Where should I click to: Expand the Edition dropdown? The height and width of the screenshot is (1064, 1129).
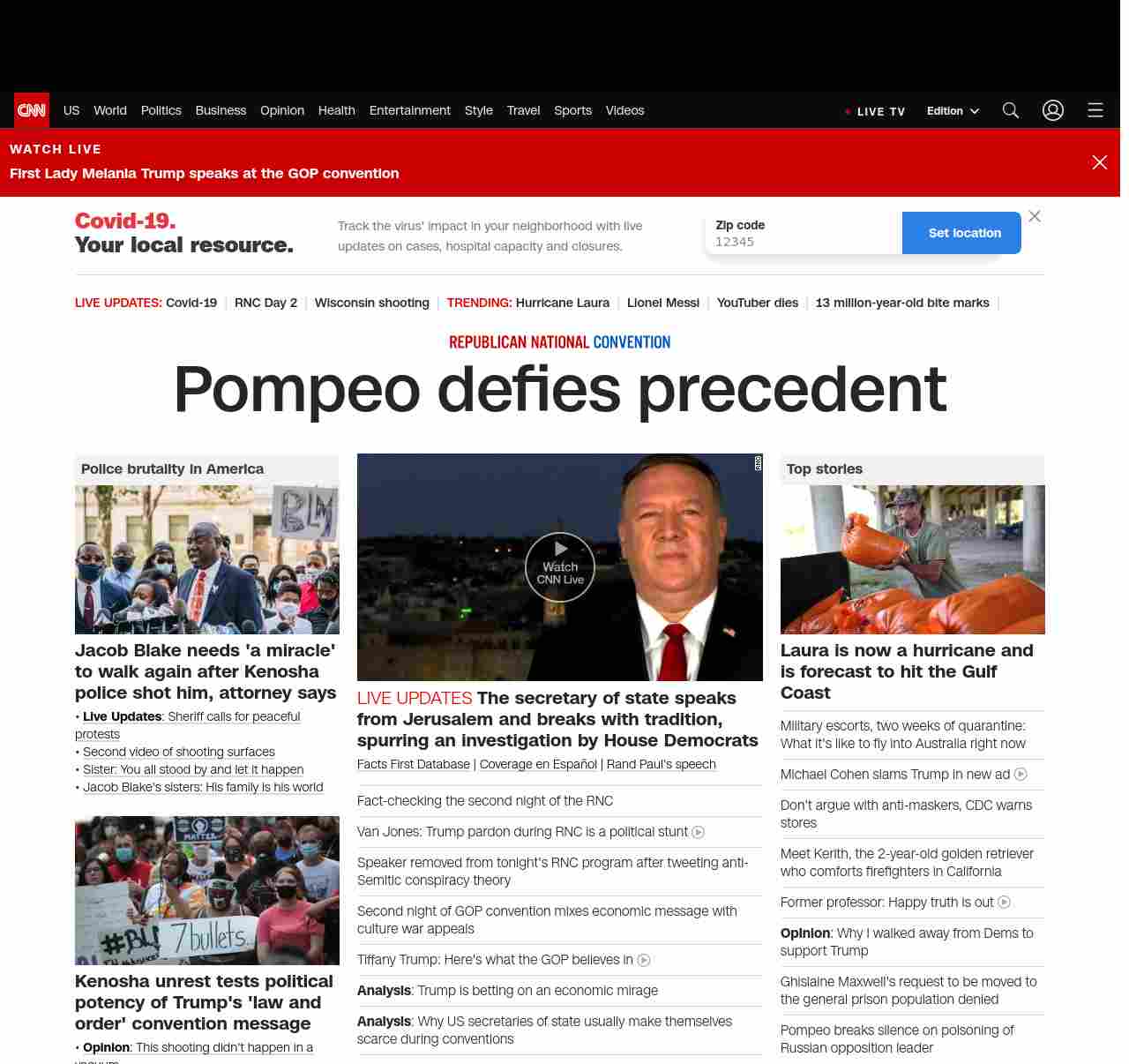click(x=953, y=111)
